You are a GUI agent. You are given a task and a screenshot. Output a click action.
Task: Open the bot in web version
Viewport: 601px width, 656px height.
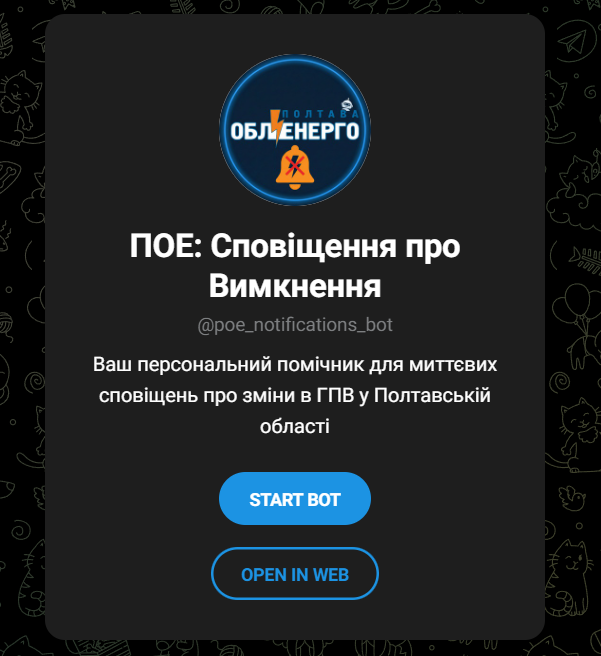tap(295, 574)
